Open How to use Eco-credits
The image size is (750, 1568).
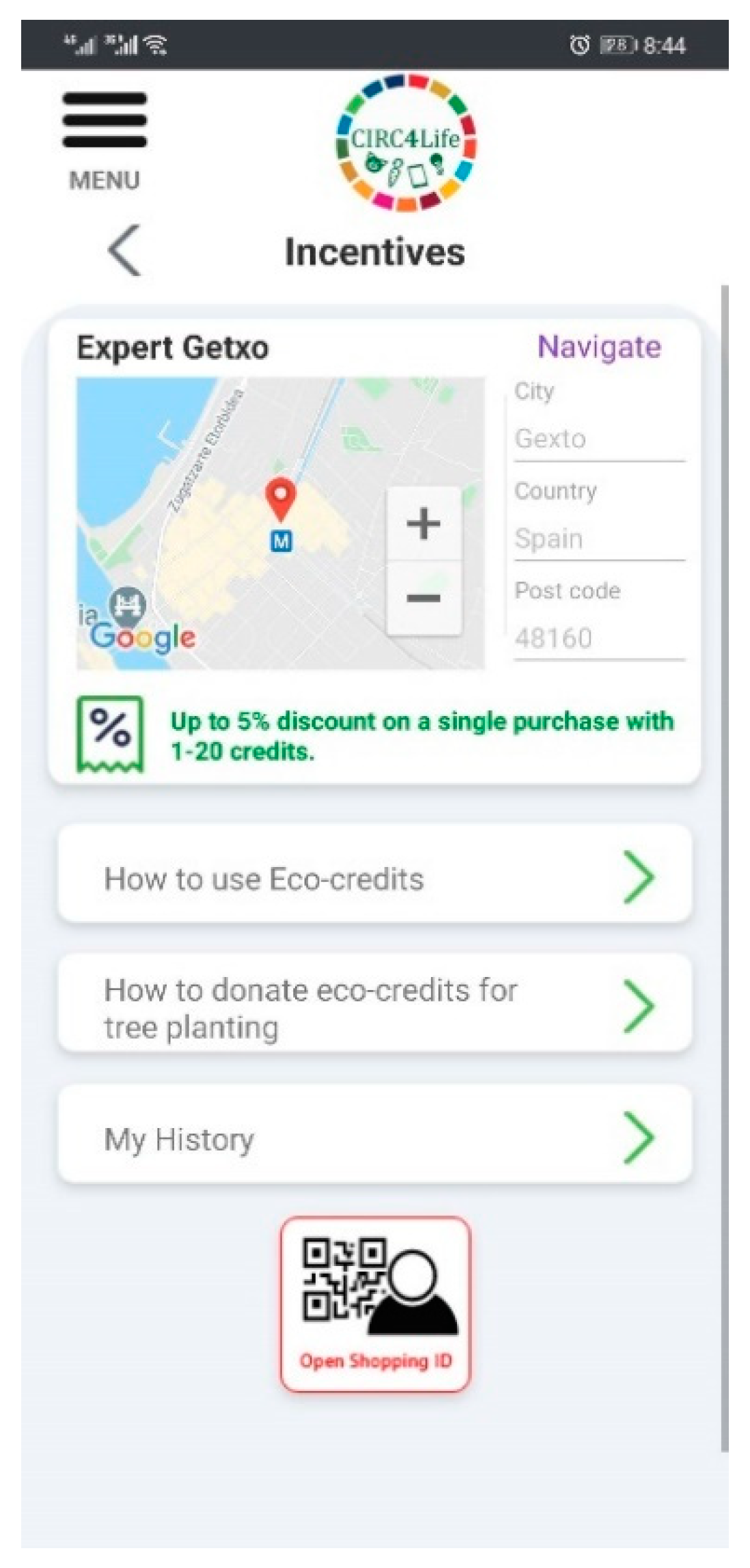click(374, 877)
